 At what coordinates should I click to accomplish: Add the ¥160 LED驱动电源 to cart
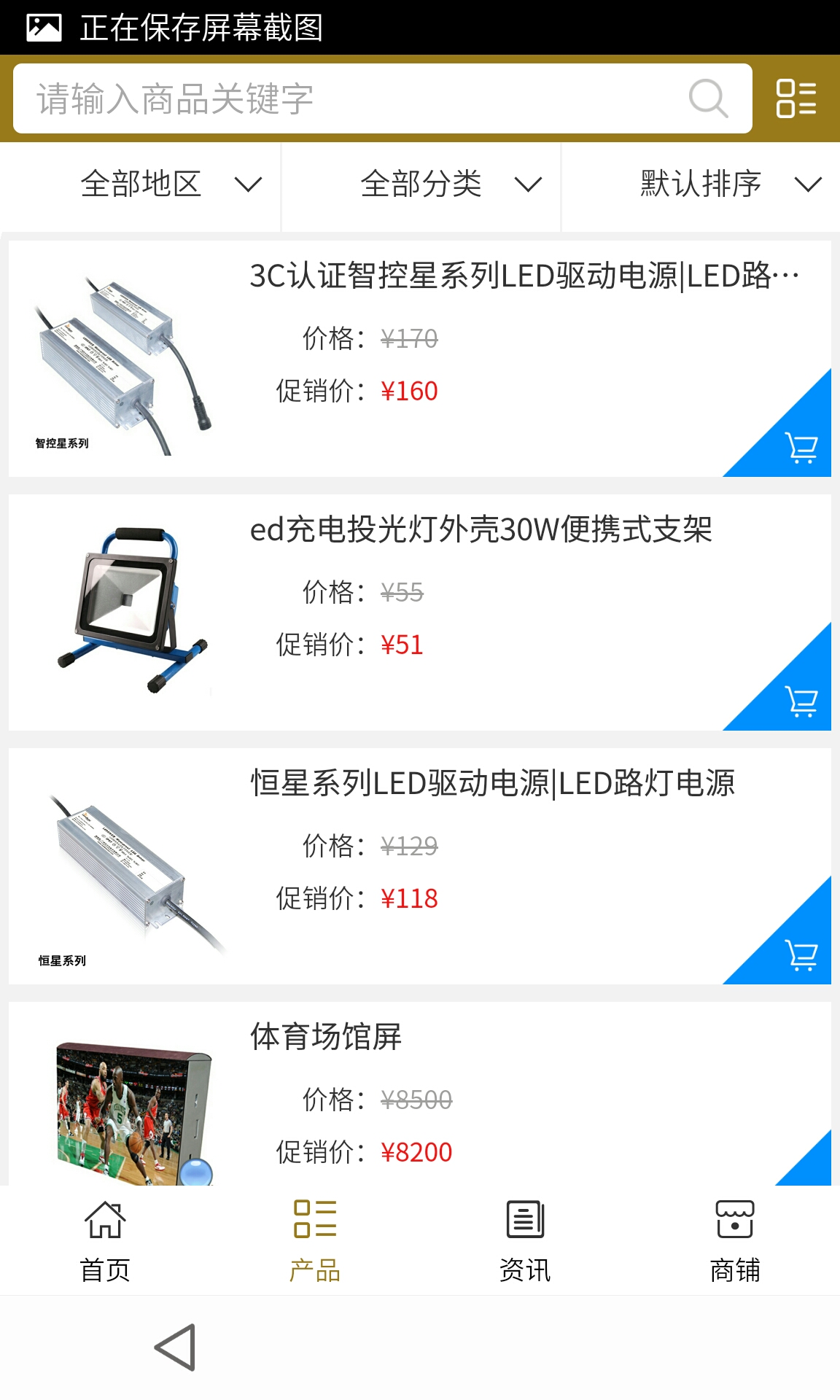point(800,446)
